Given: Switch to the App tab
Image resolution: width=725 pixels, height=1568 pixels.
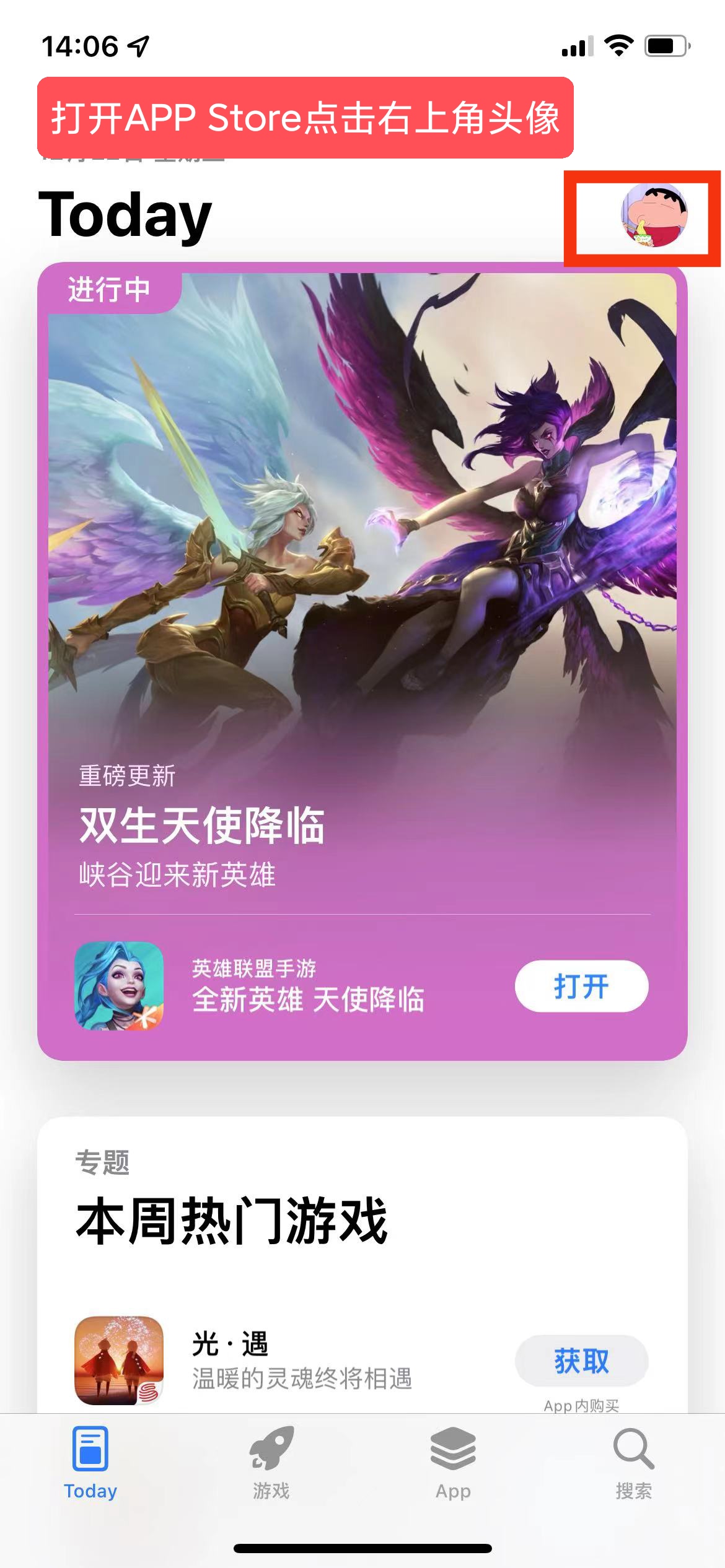Looking at the screenshot, I should 453,1463.
